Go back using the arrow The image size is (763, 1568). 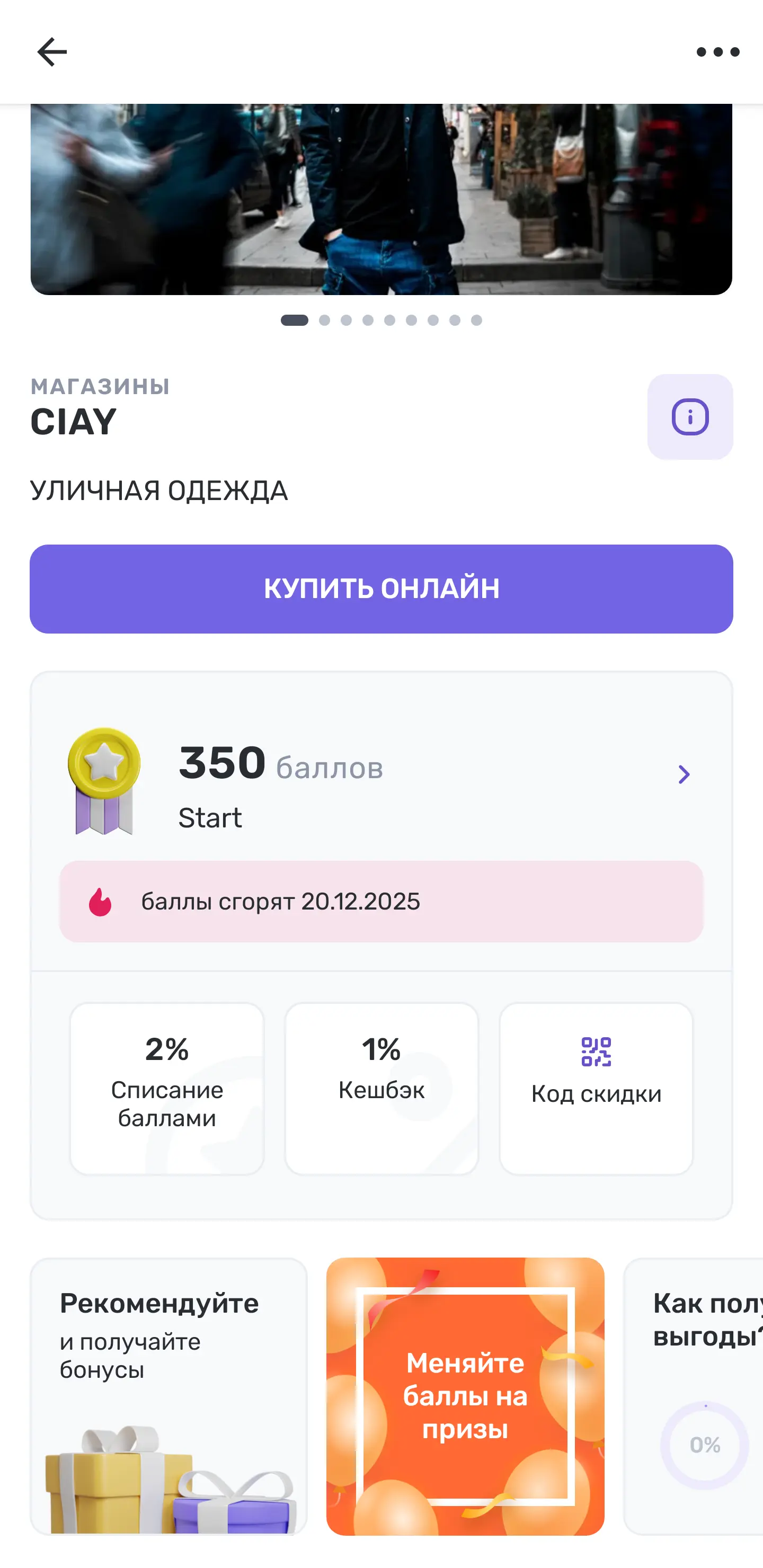pos(52,52)
